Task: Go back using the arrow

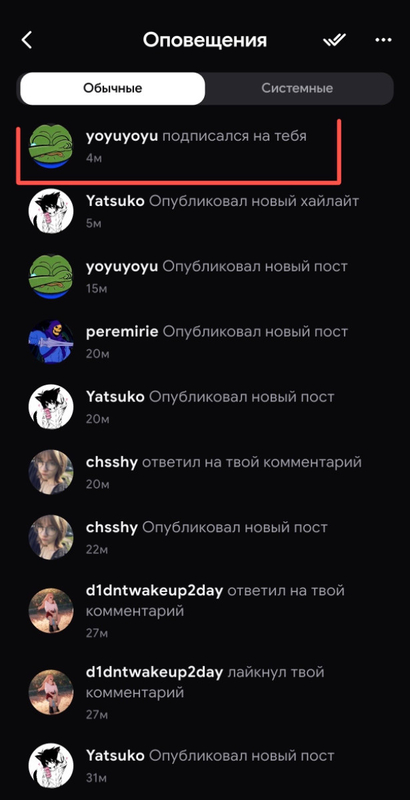Action: click(27, 40)
